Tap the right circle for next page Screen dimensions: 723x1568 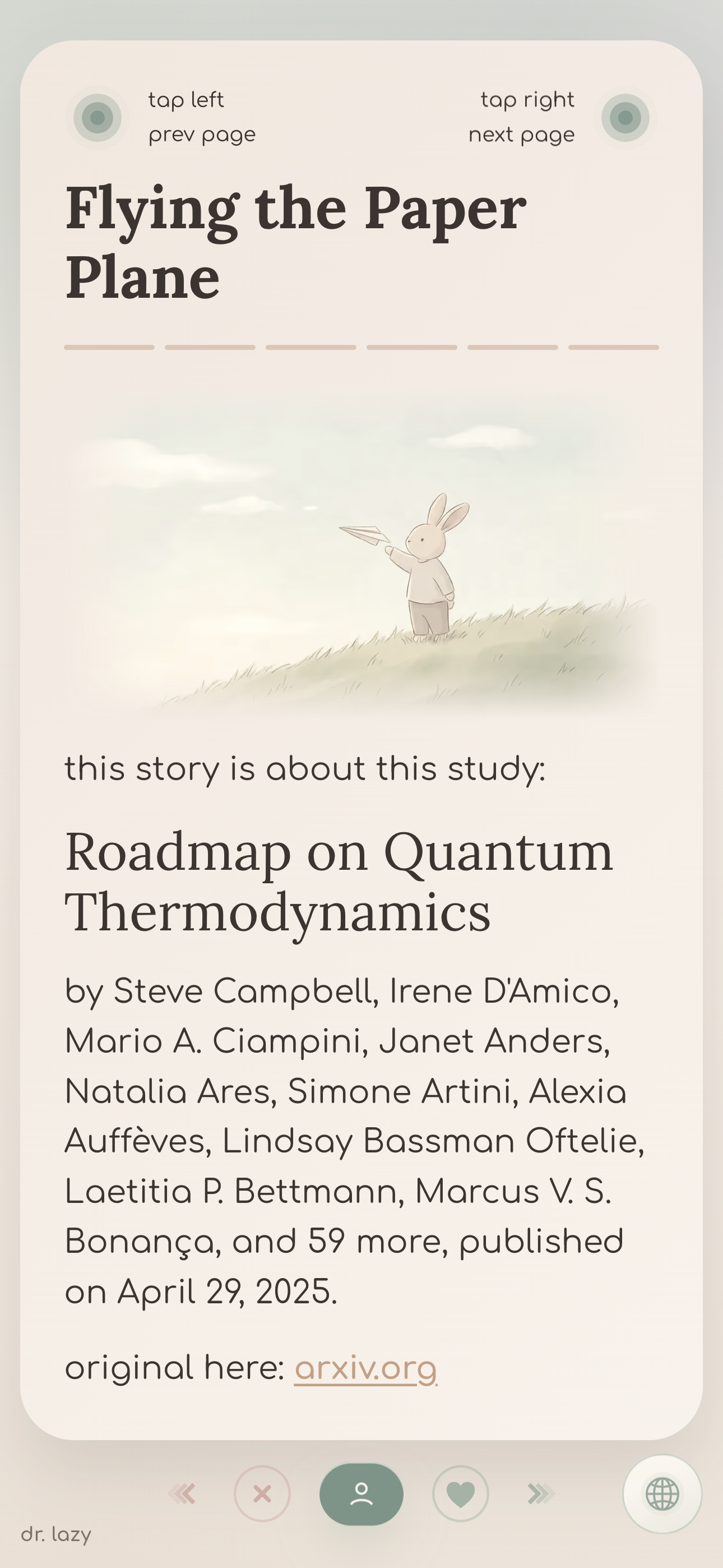pyautogui.click(x=625, y=117)
